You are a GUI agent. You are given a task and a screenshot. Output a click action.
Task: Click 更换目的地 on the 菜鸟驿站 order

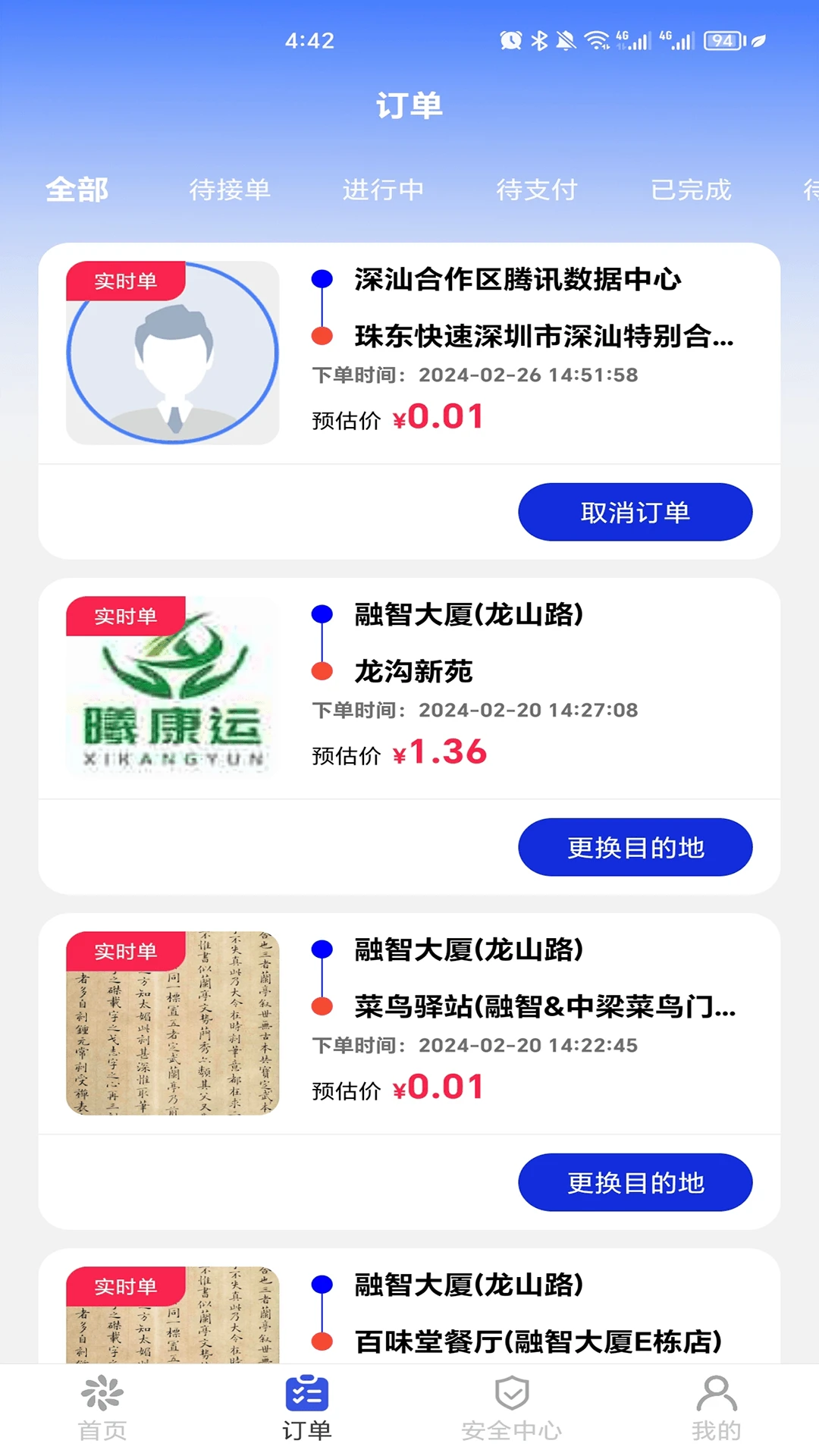pos(634,1182)
